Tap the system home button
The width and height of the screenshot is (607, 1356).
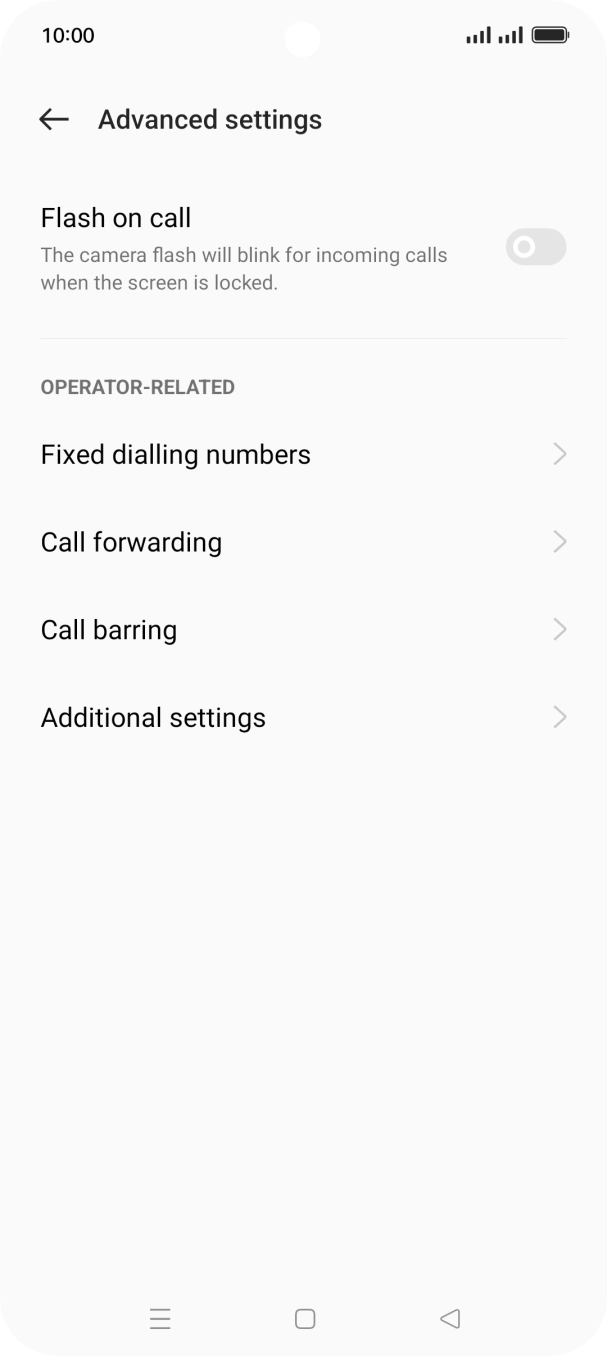click(x=305, y=1319)
